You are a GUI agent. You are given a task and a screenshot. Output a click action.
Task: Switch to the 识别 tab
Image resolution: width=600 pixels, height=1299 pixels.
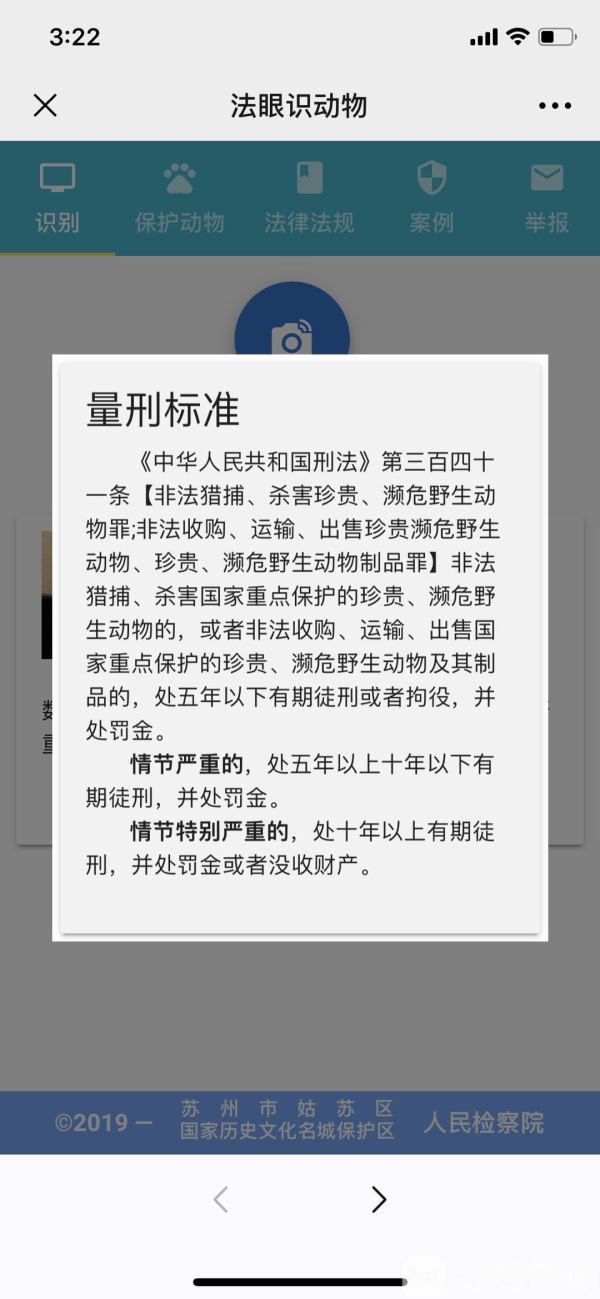pyautogui.click(x=57, y=199)
